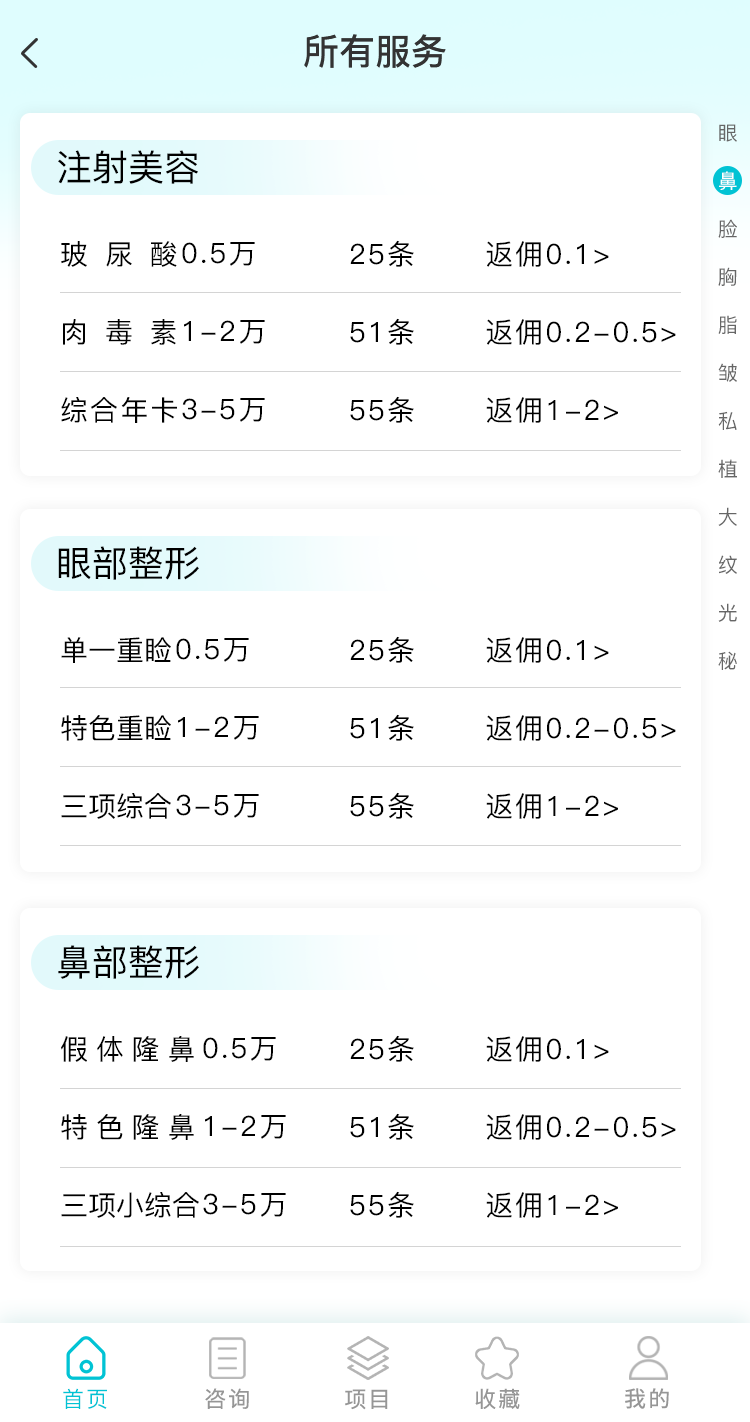Switch to the 收藏 tab
Viewport: 750px width, 1422px height.
[x=497, y=1373]
